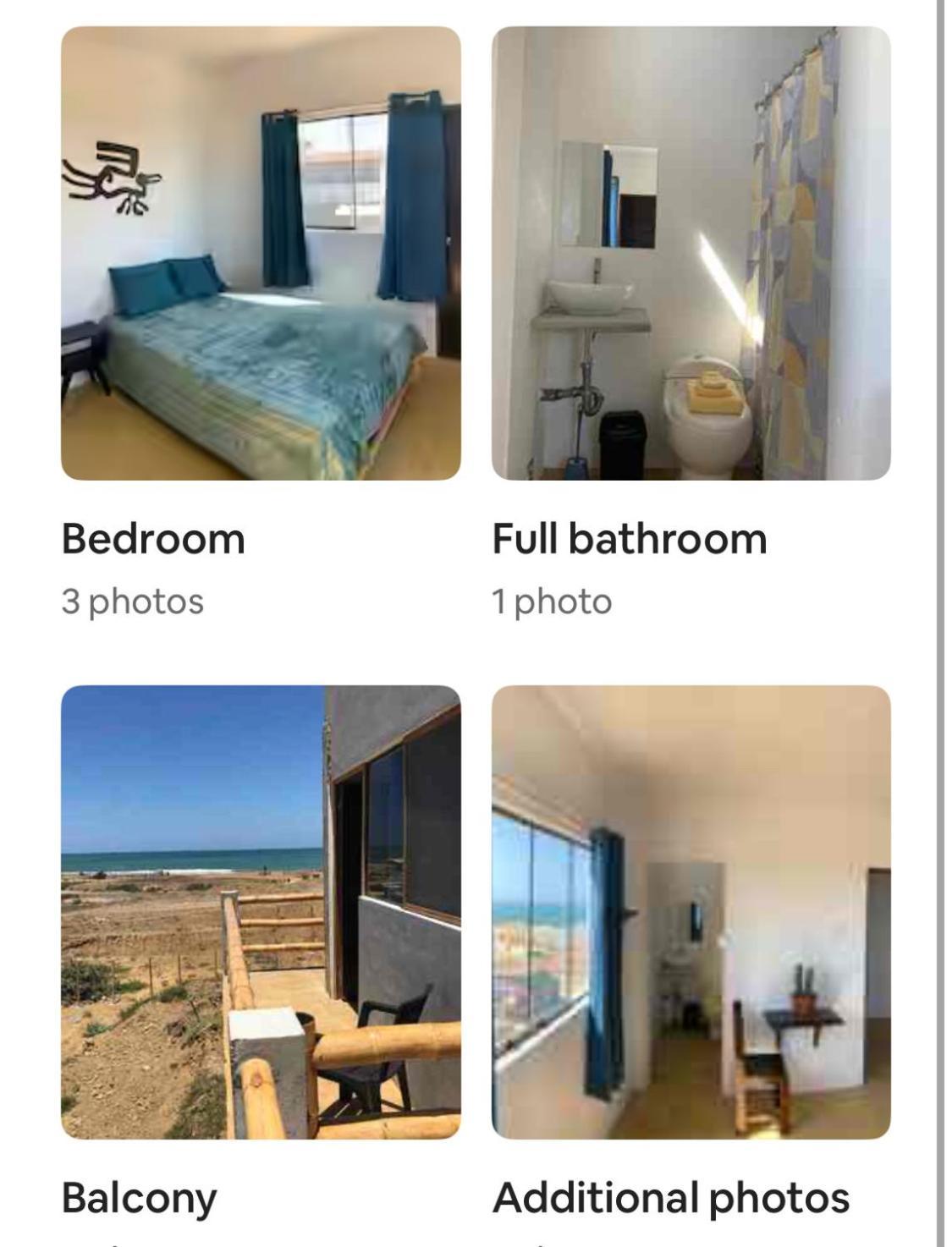Open the Bedroom photos tile
The width and height of the screenshot is (952, 1247).
pos(261,253)
